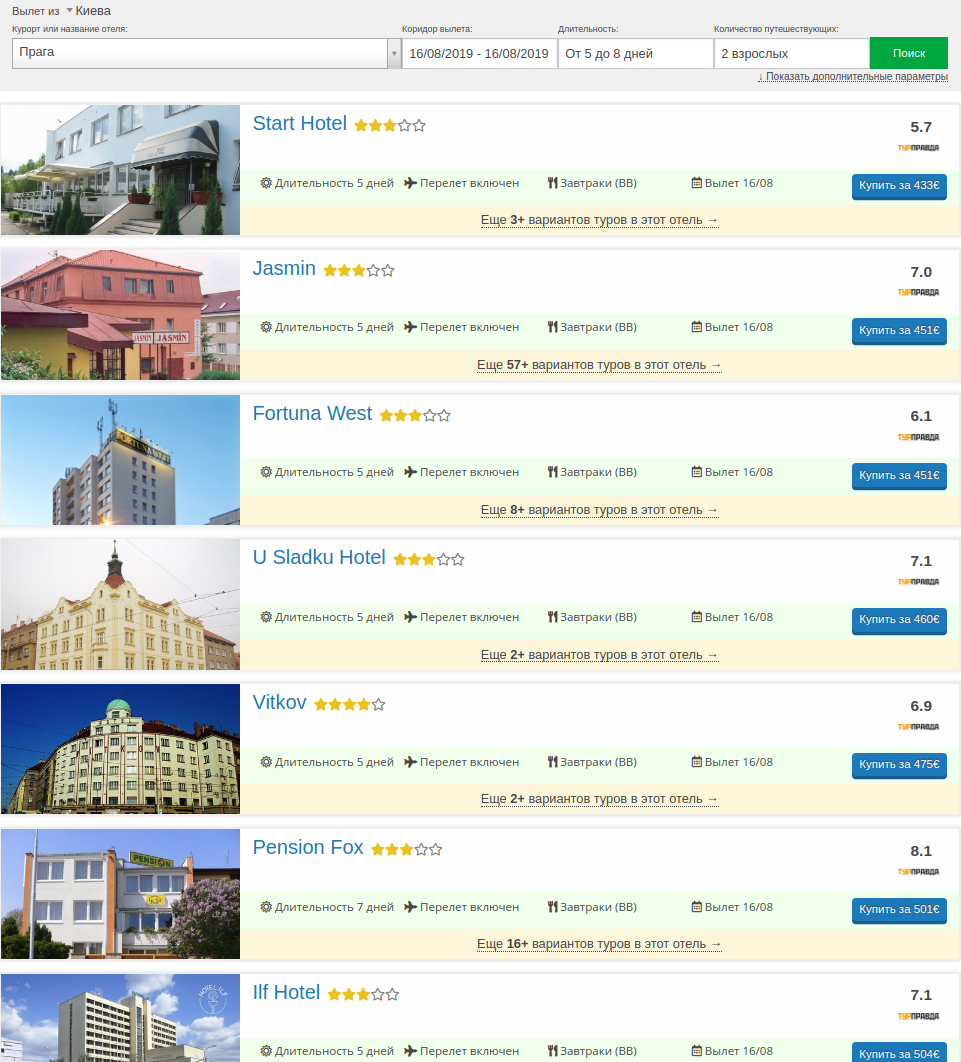Buy the Start Hotel tour for 433€

[x=899, y=186]
